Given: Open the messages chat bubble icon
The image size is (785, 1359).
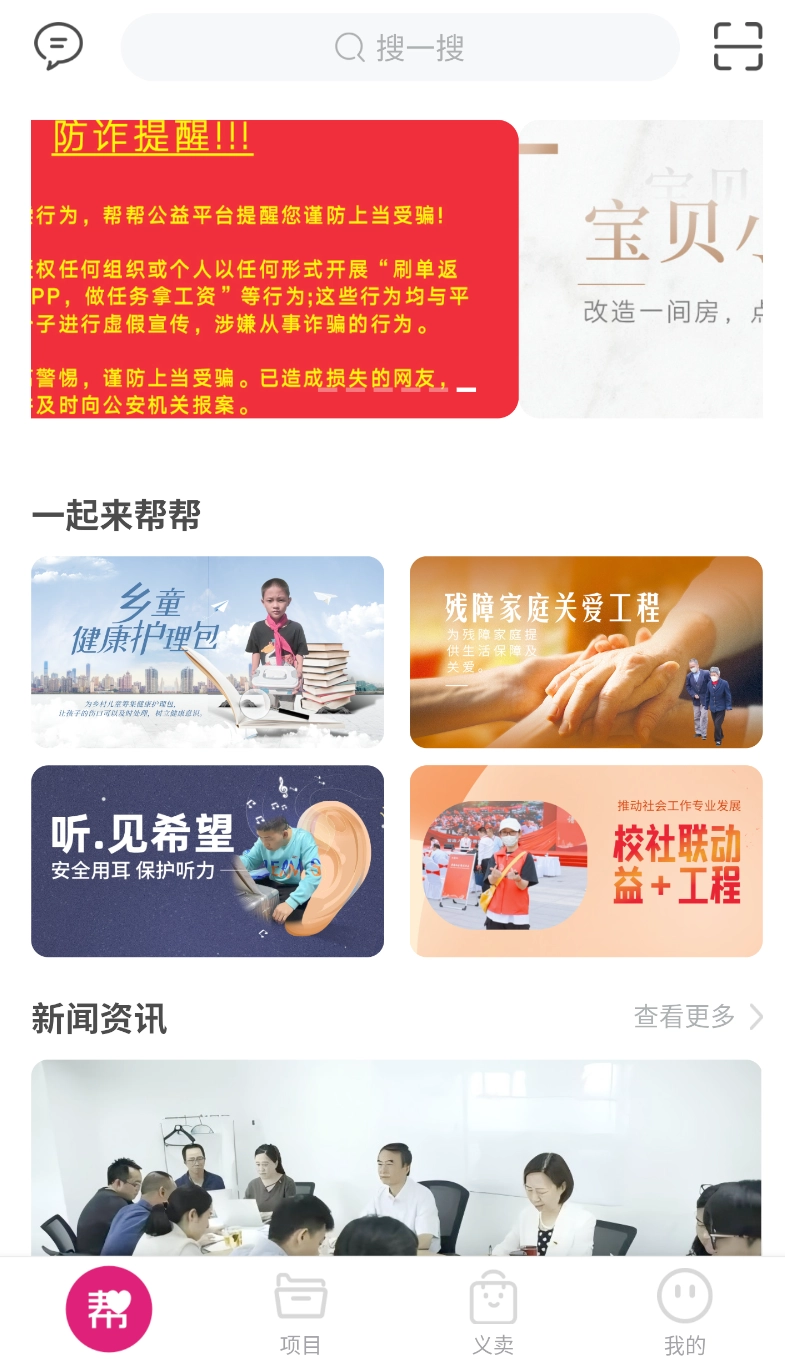Looking at the screenshot, I should [x=58, y=46].
